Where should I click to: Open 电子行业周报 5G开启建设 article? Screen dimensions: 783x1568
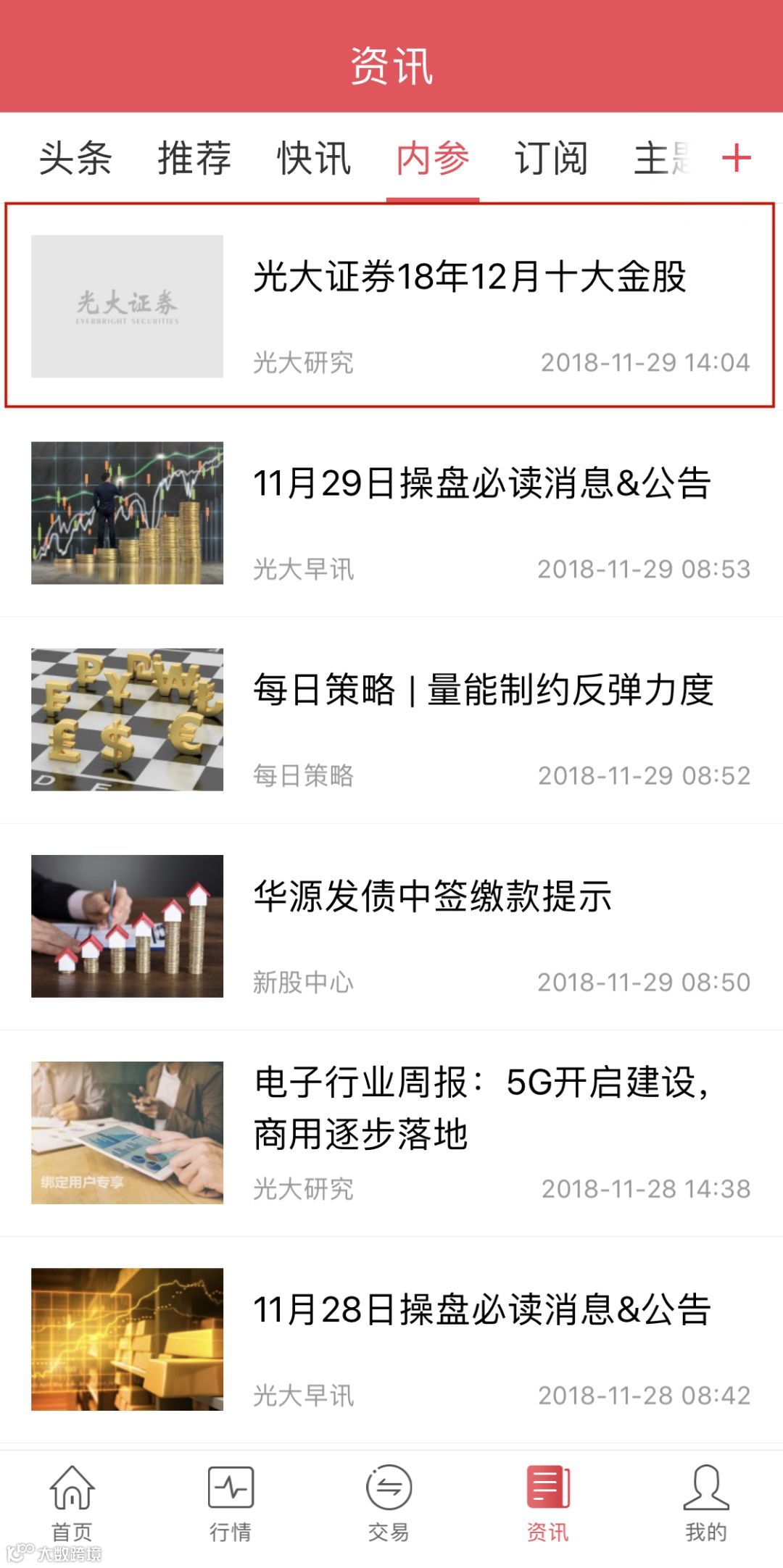(481, 1107)
